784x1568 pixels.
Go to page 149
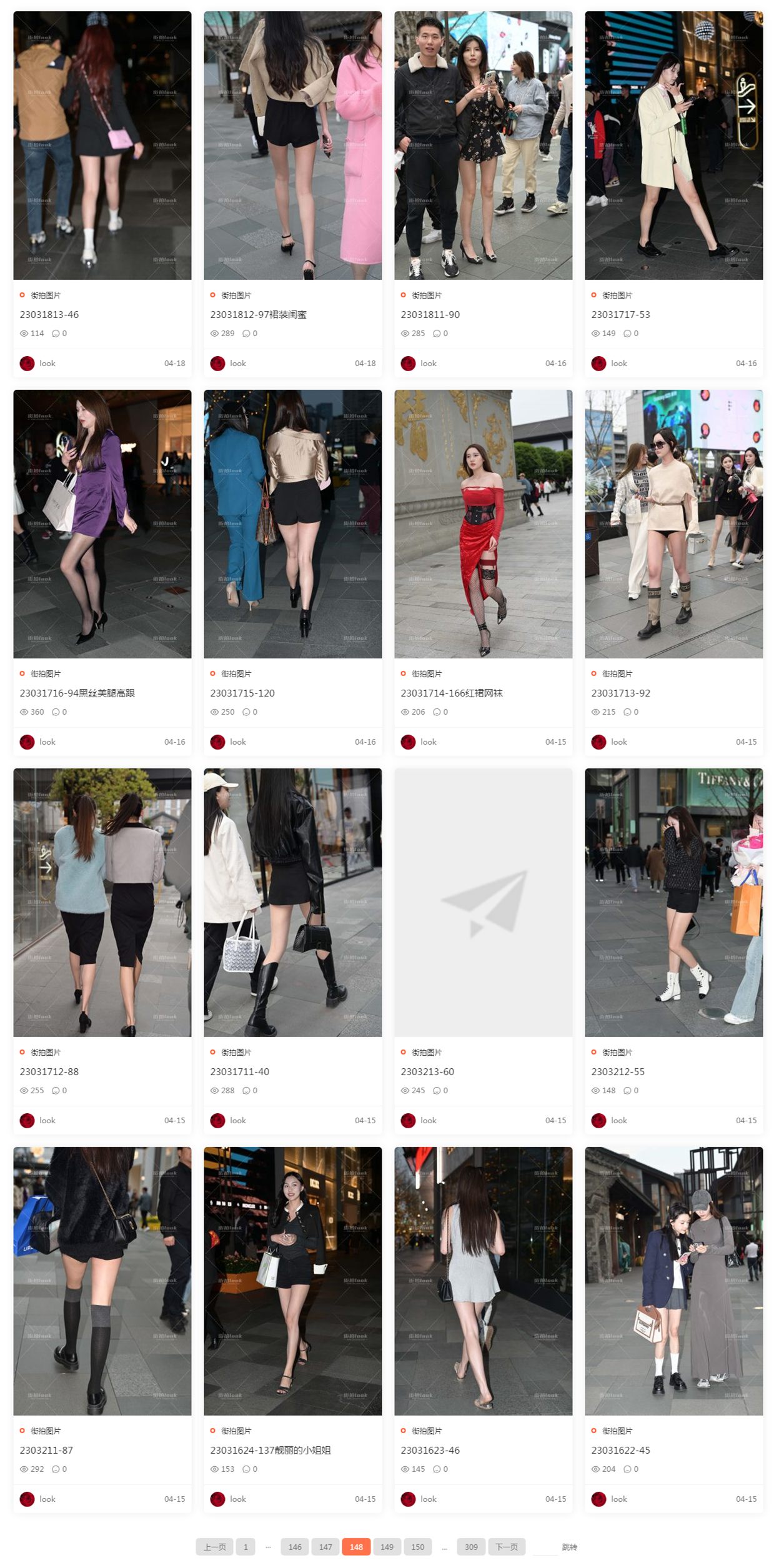pos(387,1547)
